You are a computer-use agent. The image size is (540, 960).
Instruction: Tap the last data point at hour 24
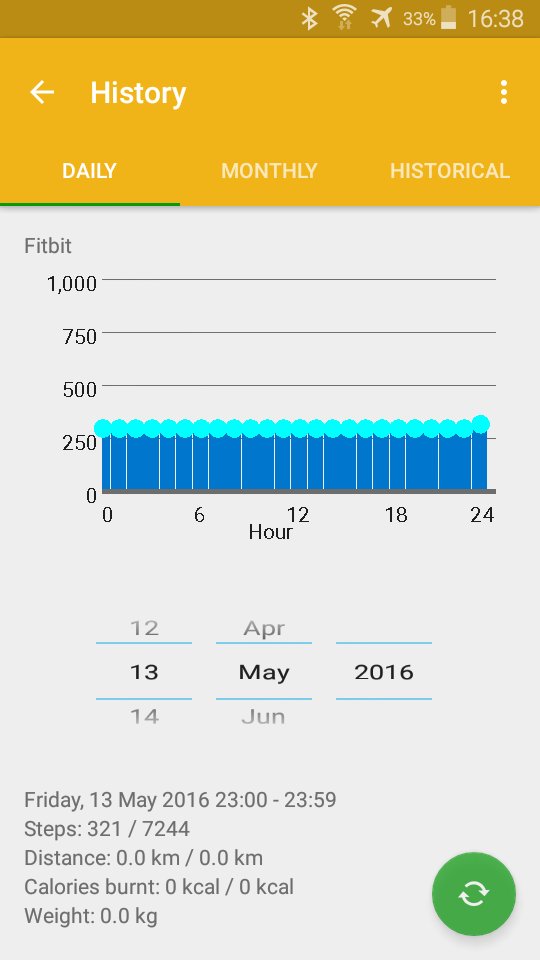(481, 424)
